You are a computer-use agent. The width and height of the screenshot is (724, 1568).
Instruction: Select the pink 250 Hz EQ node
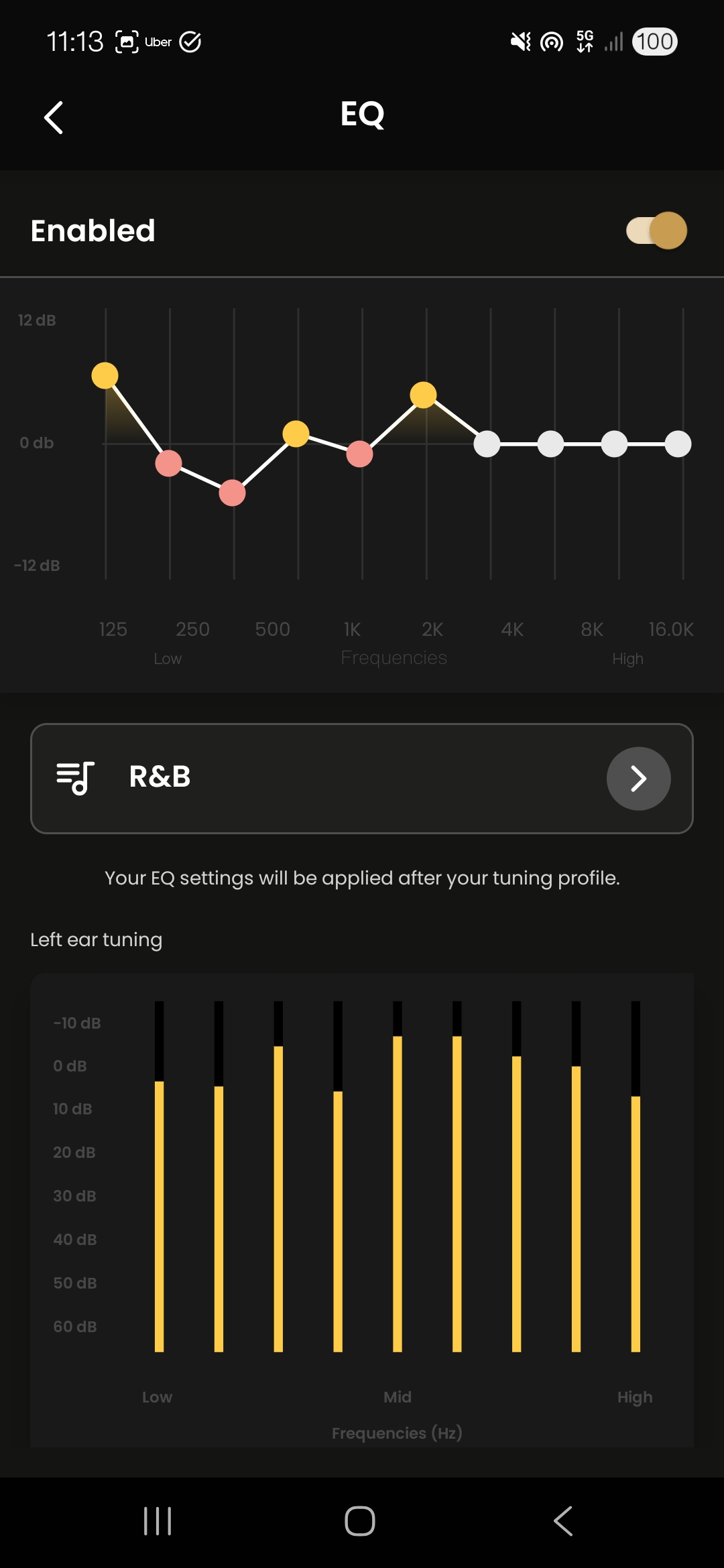pyautogui.click(x=170, y=463)
